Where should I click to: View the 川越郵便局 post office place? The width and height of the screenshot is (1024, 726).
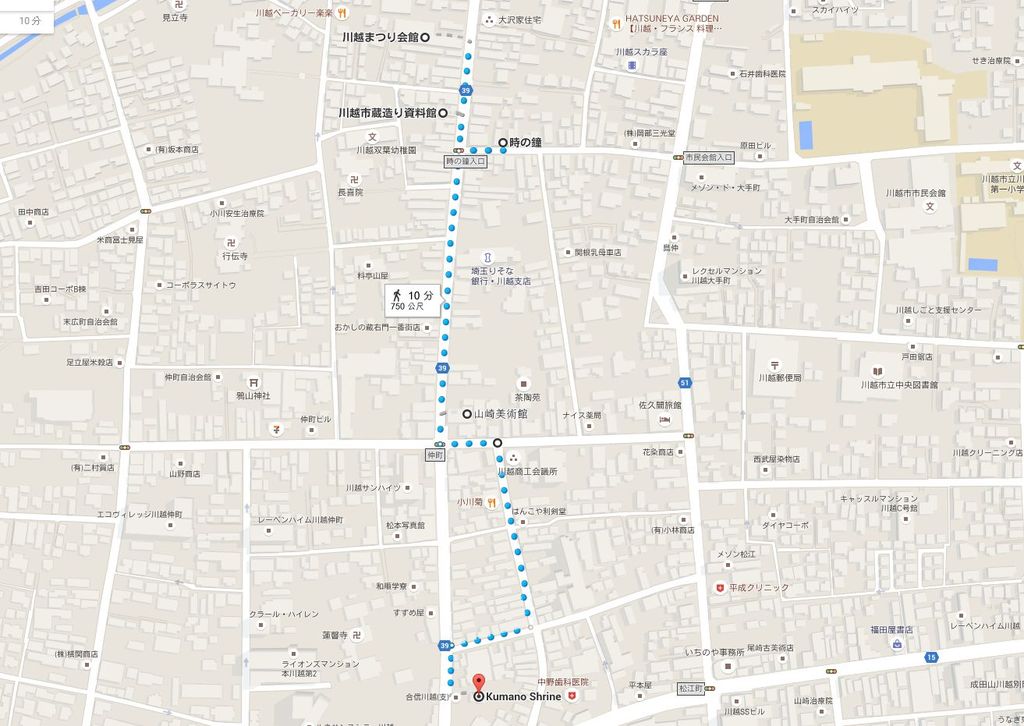pyautogui.click(x=775, y=366)
